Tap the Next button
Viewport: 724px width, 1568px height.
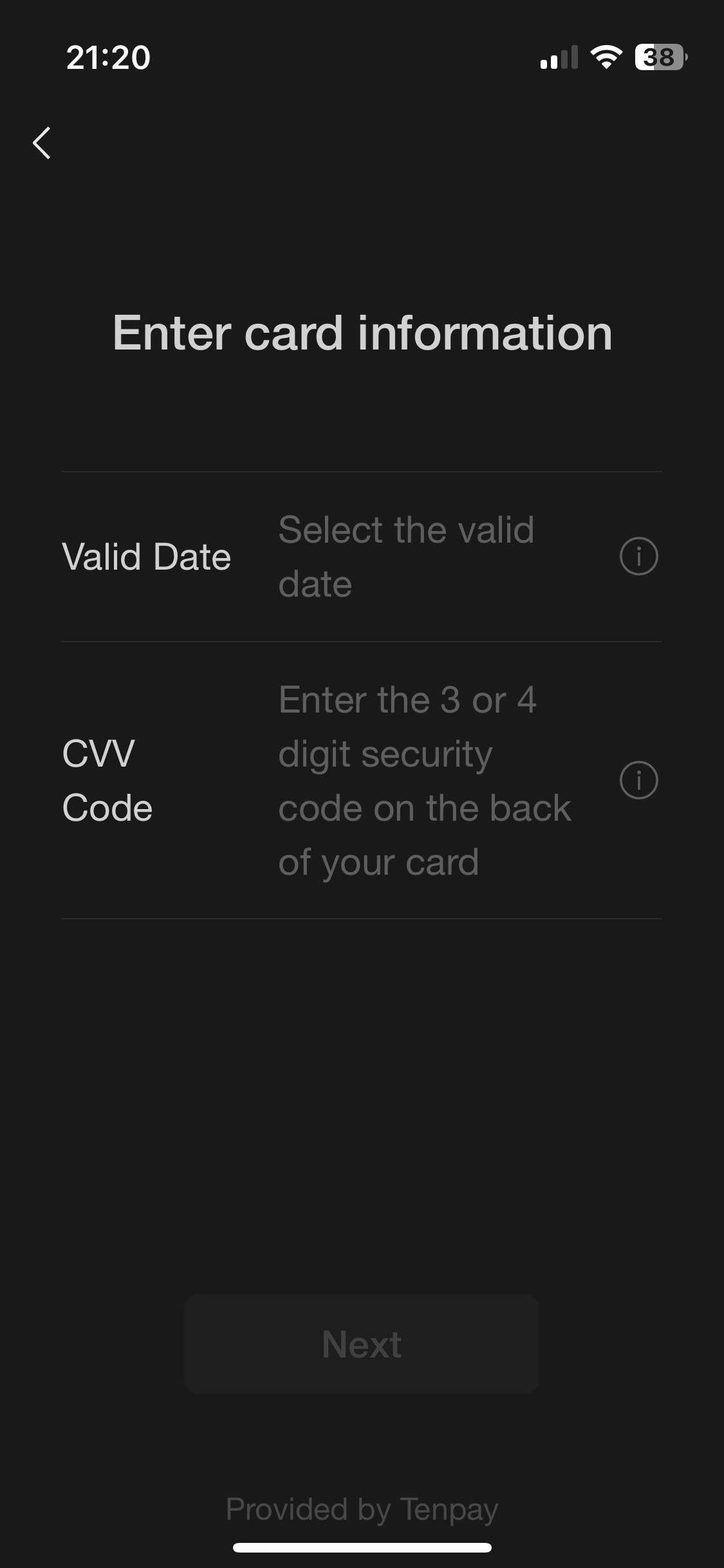coord(362,1344)
